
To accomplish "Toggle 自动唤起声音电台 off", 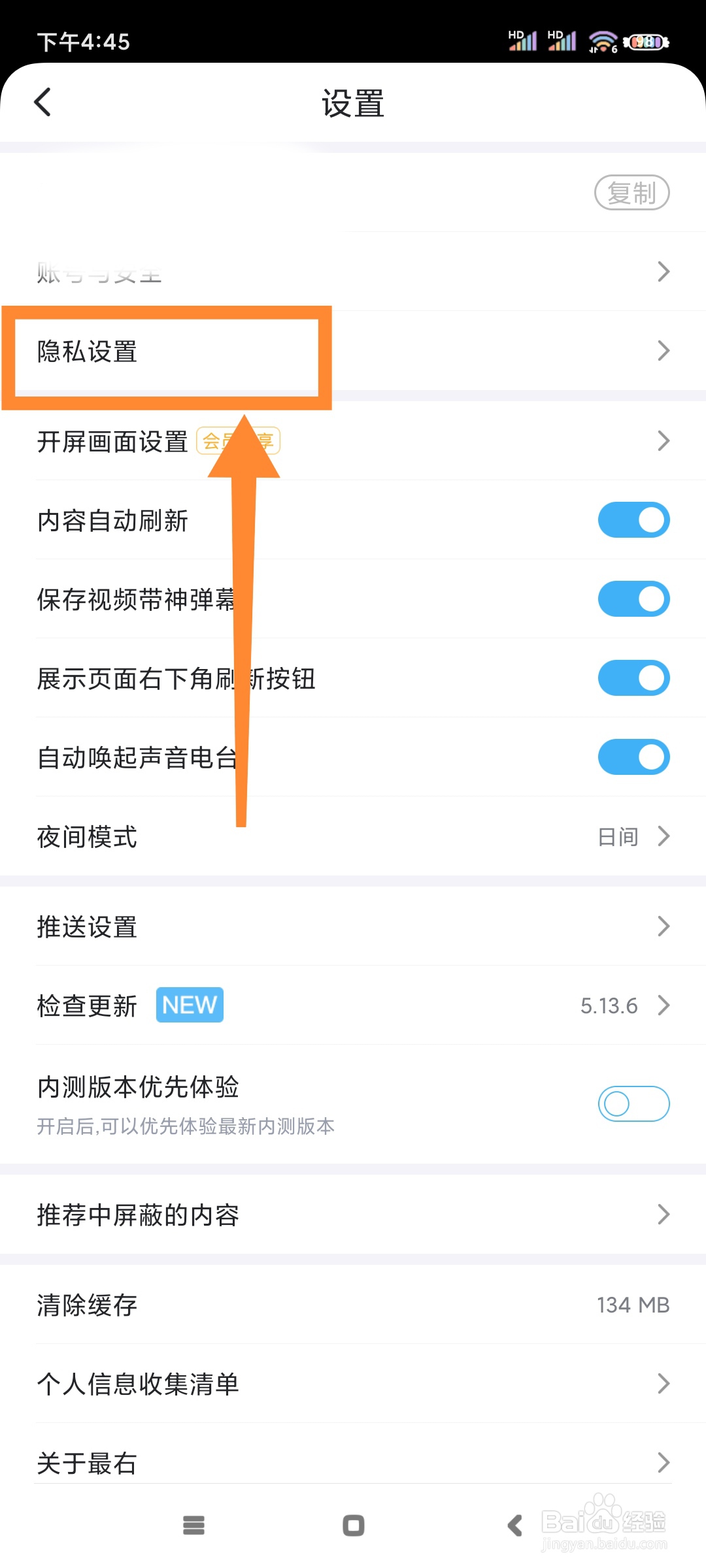I will (x=633, y=757).
